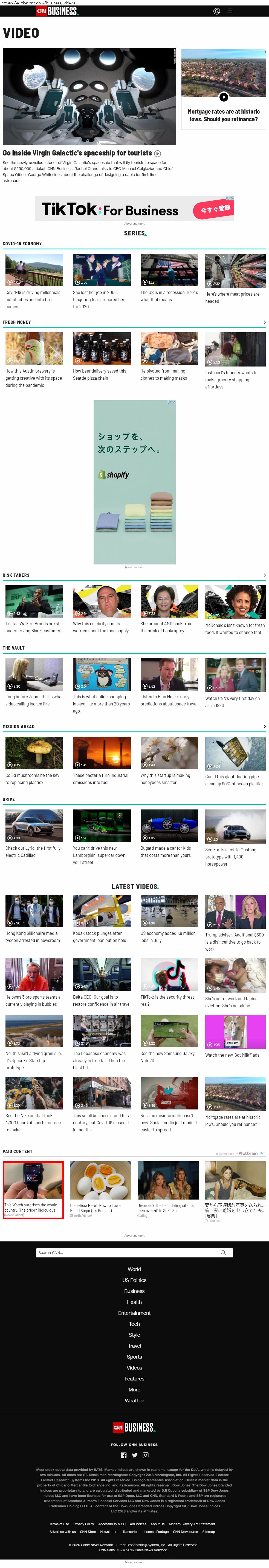Follow CNN Business on Instagram
The height and width of the screenshot is (1568, 269).
[146, 1455]
